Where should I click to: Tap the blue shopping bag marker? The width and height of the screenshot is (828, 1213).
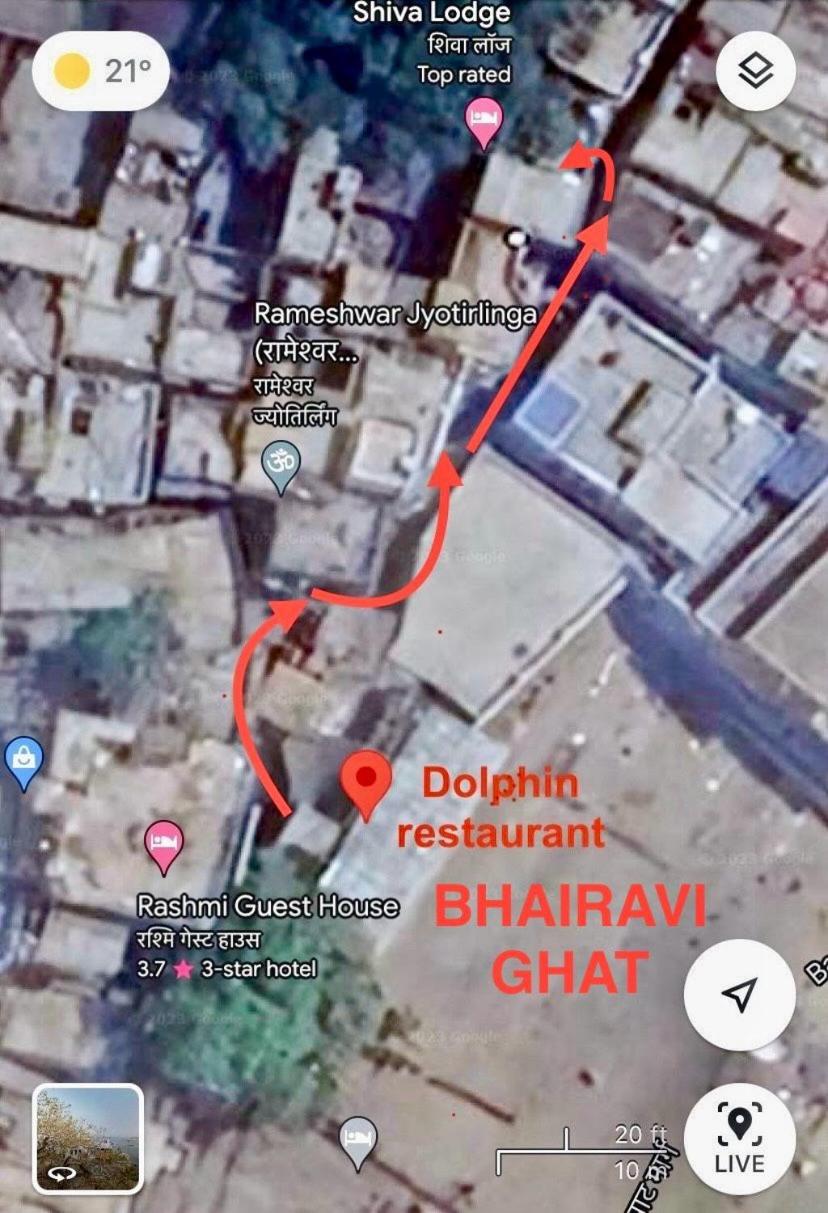(22, 760)
